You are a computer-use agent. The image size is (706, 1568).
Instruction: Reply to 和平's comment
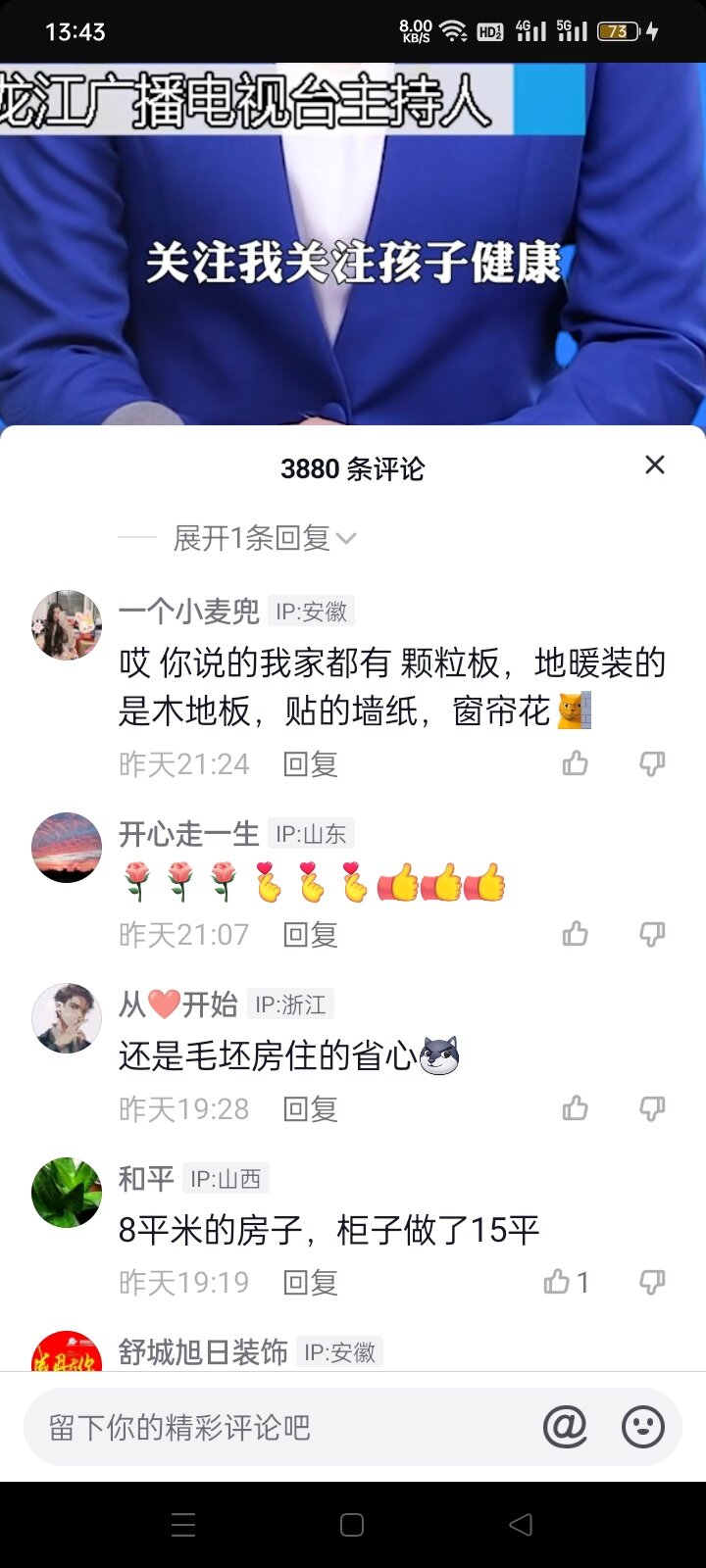(x=310, y=1283)
